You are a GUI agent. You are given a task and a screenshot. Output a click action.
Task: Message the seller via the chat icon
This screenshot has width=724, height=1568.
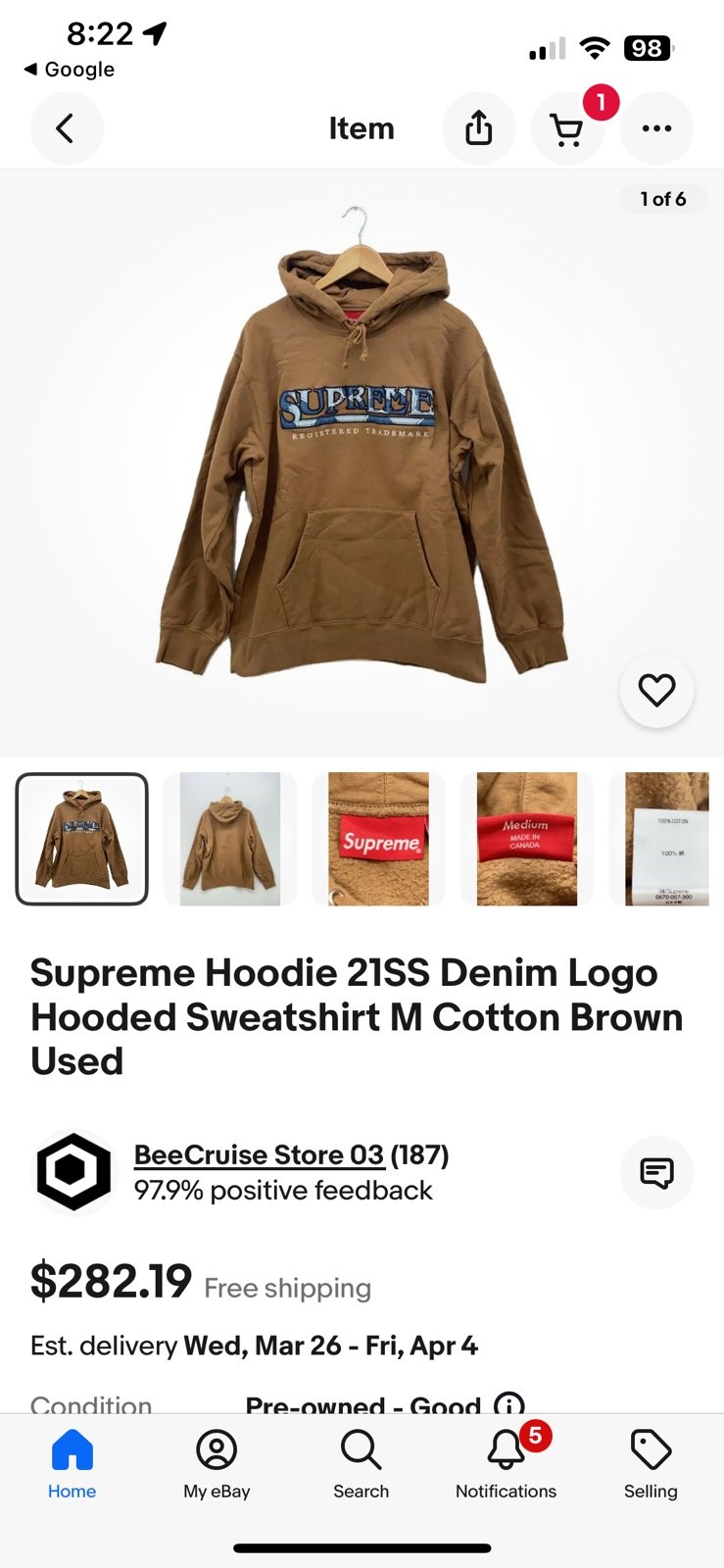[656, 1172]
